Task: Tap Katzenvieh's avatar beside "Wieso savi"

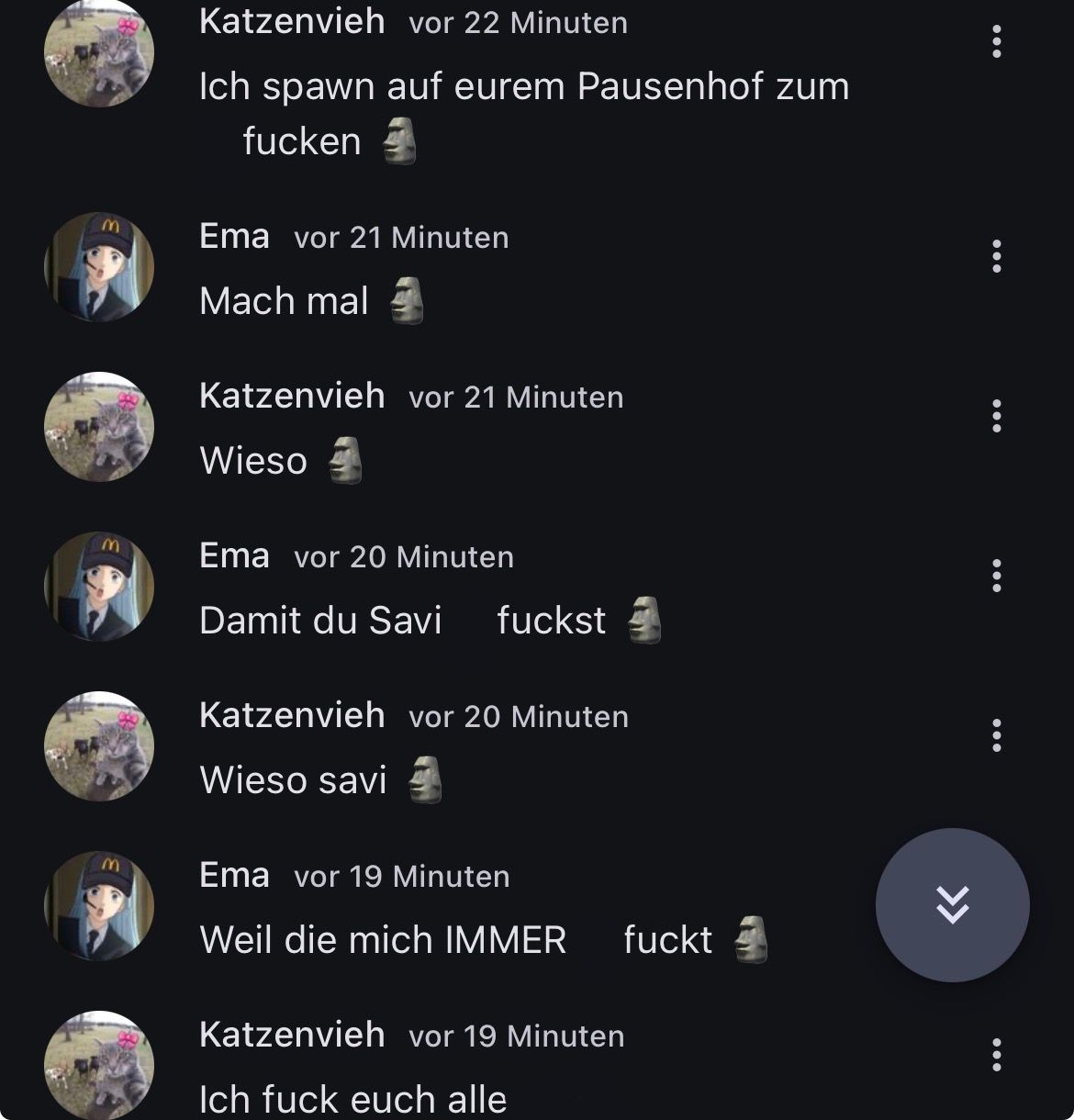Action: [x=99, y=746]
